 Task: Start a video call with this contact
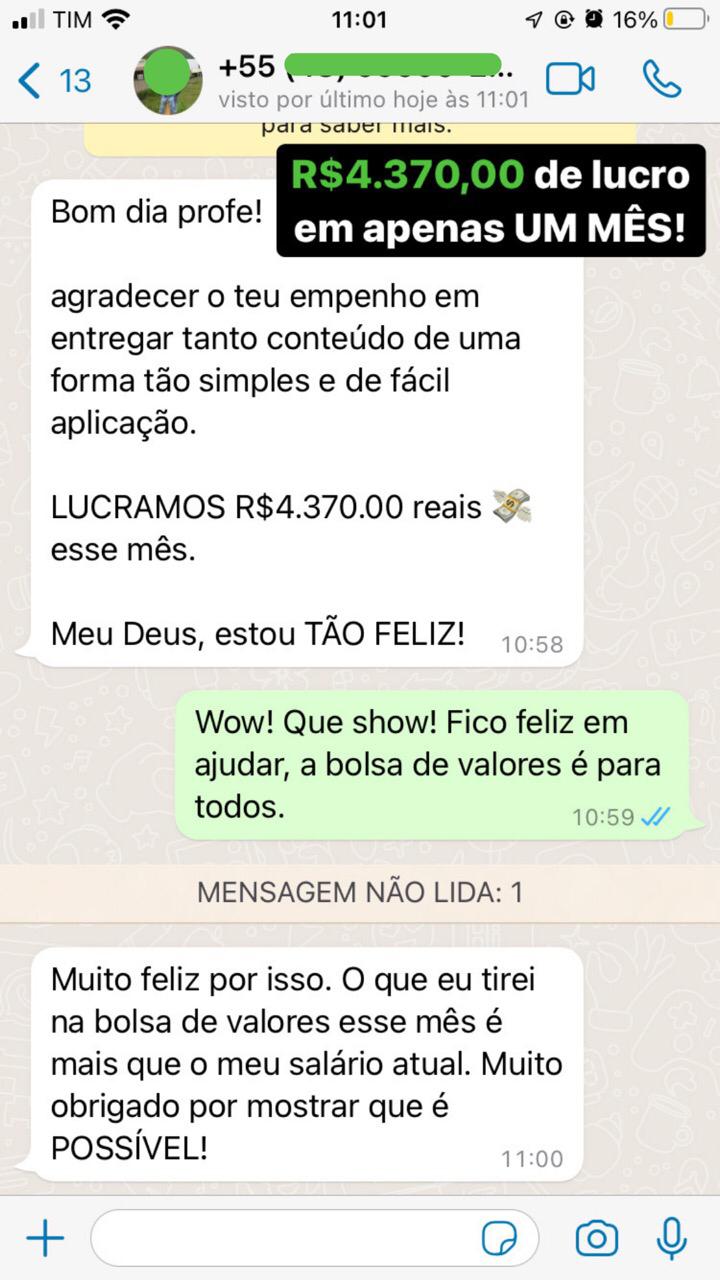tap(570, 80)
